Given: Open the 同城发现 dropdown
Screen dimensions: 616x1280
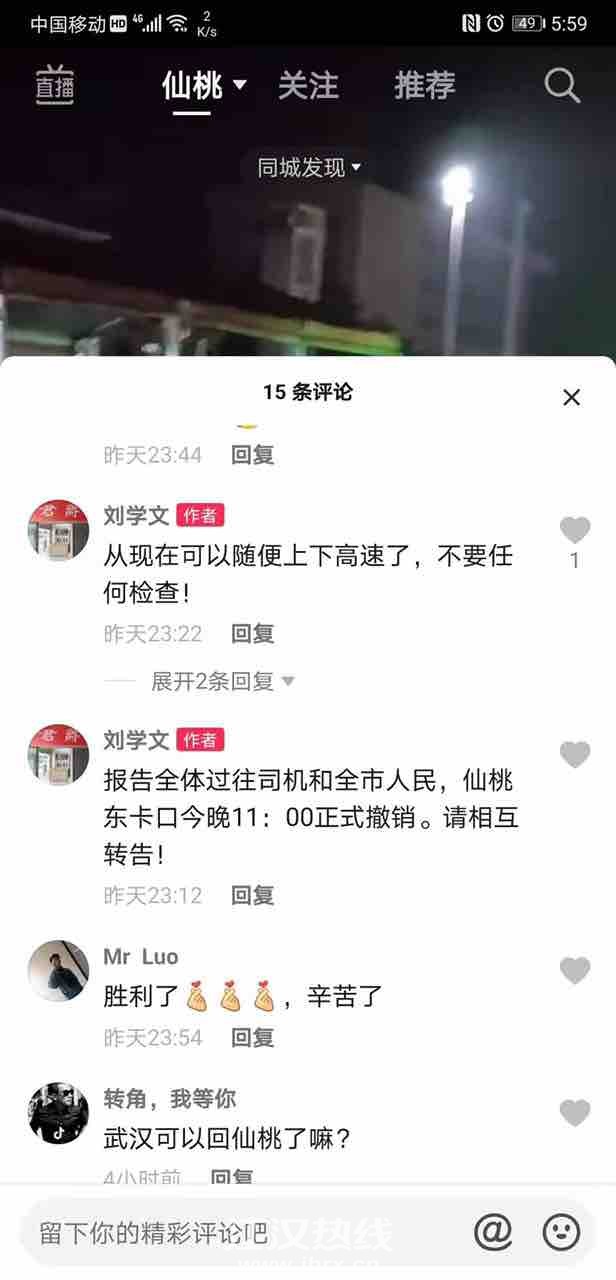Looking at the screenshot, I should tap(309, 167).
